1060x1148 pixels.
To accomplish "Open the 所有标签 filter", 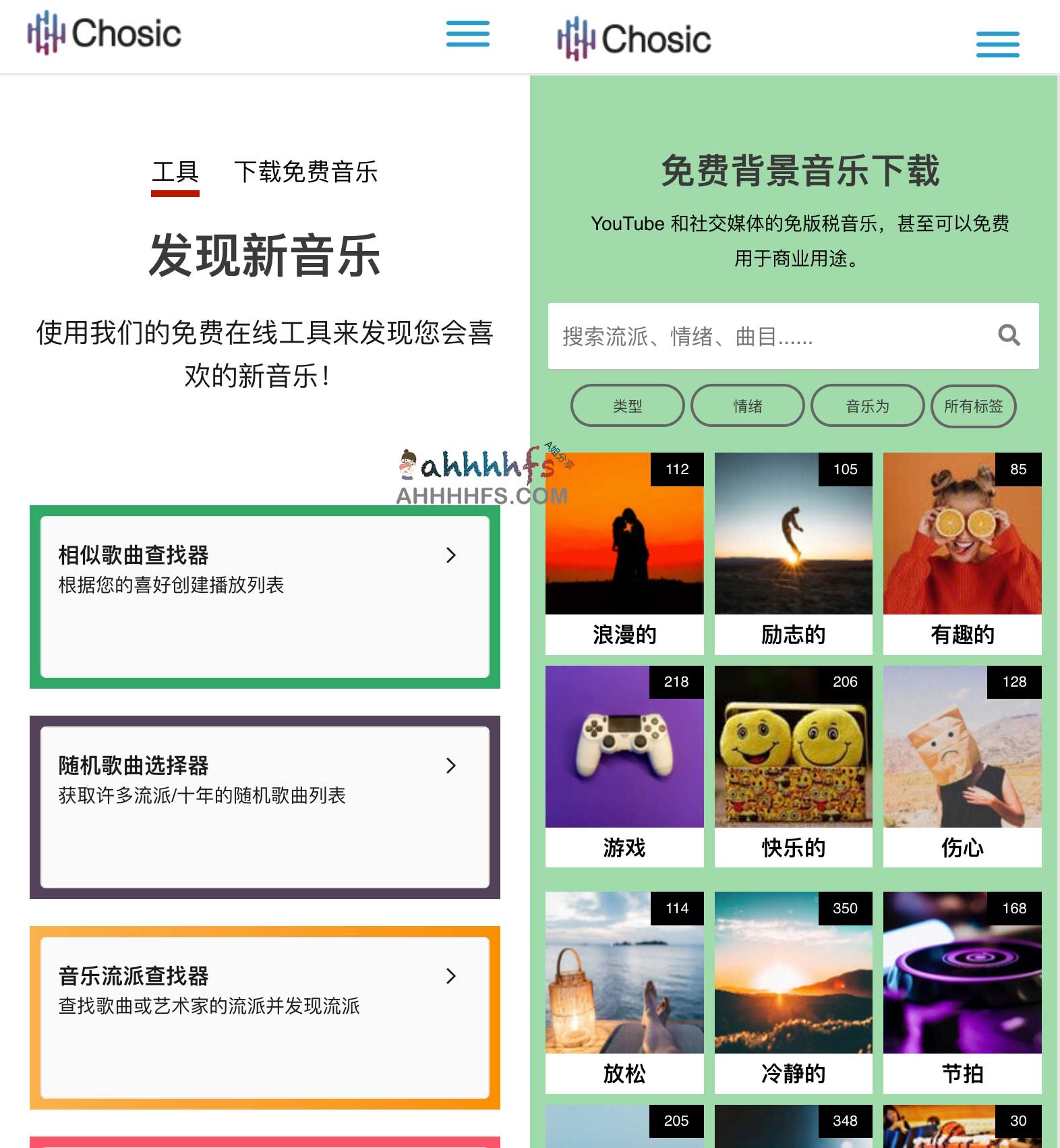I will 973,406.
